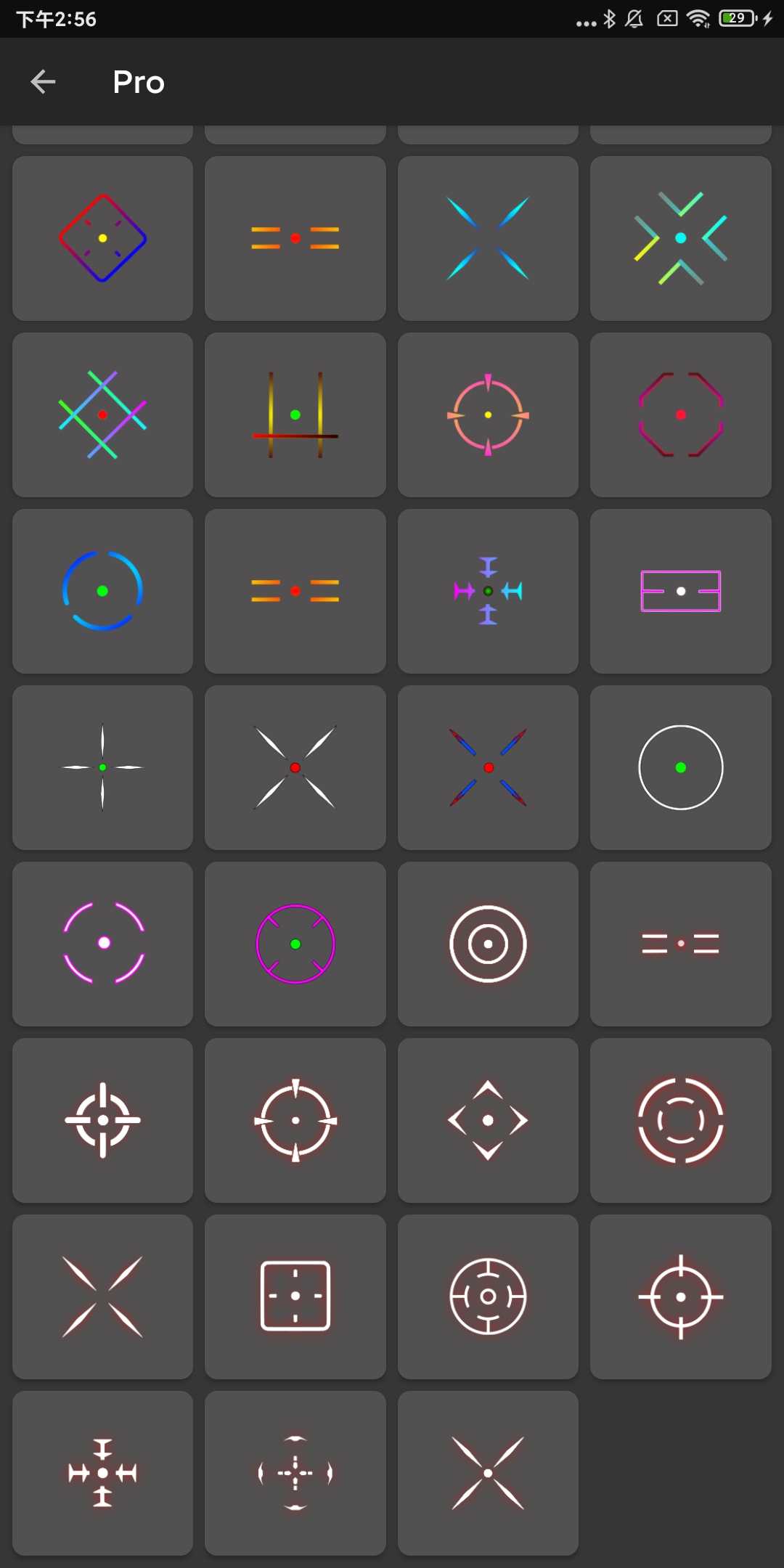Pick the white X crosshair with center dot
The height and width of the screenshot is (1568, 784).
(488, 1473)
